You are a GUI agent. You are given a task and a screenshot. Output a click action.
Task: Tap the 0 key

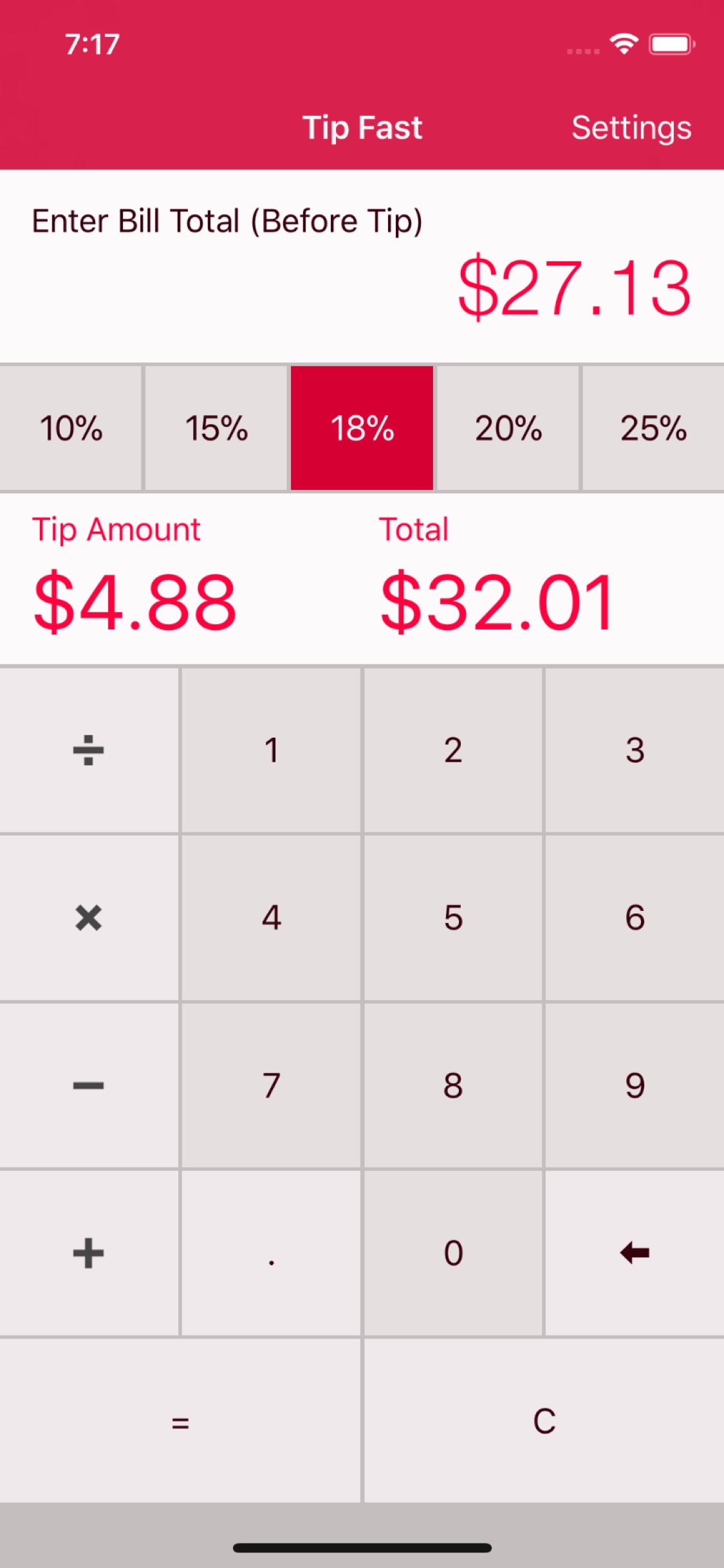pos(453,1253)
